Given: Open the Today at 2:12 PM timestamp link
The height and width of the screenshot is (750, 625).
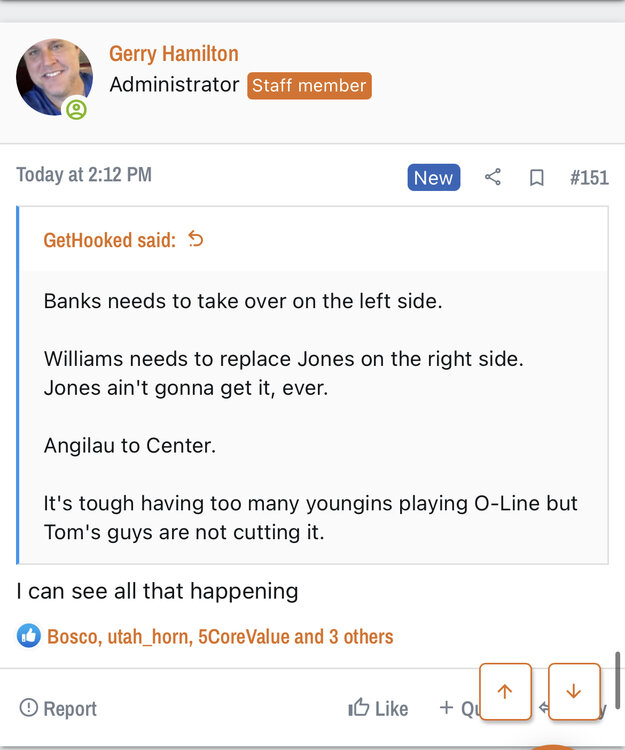Looking at the screenshot, I should [x=84, y=175].
